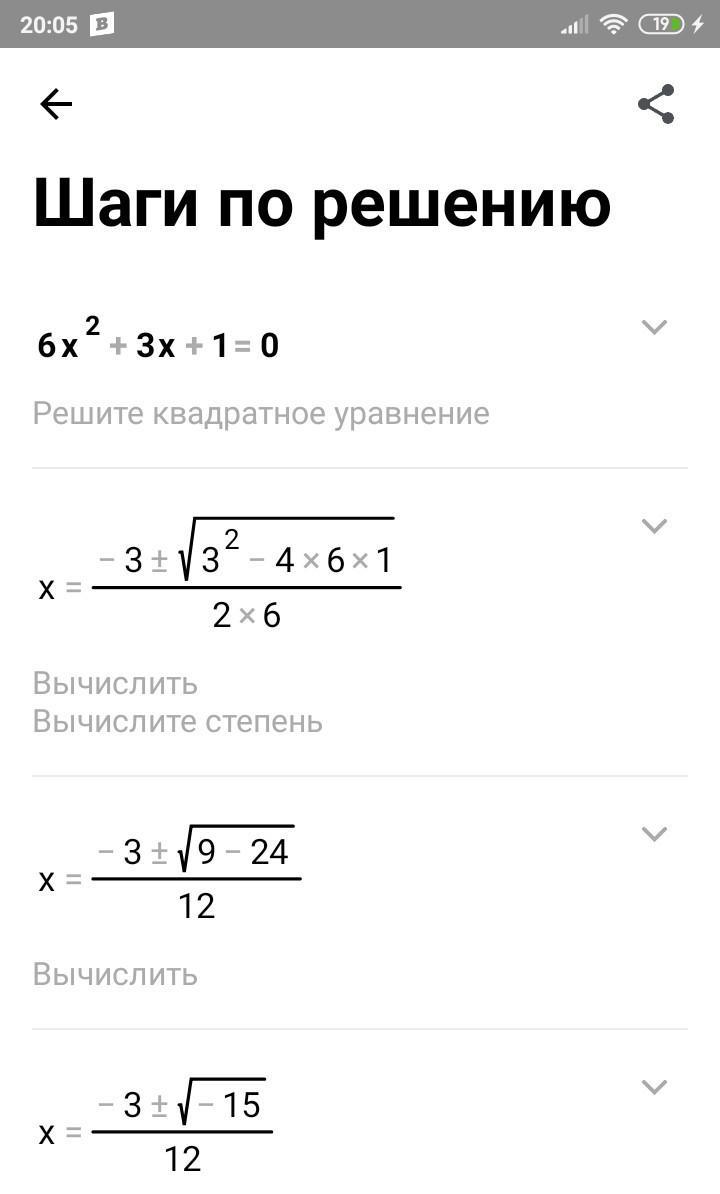Expand the 6x² + 3x + 1 = 0 step
This screenshot has height=1194, width=720.
coord(655,327)
